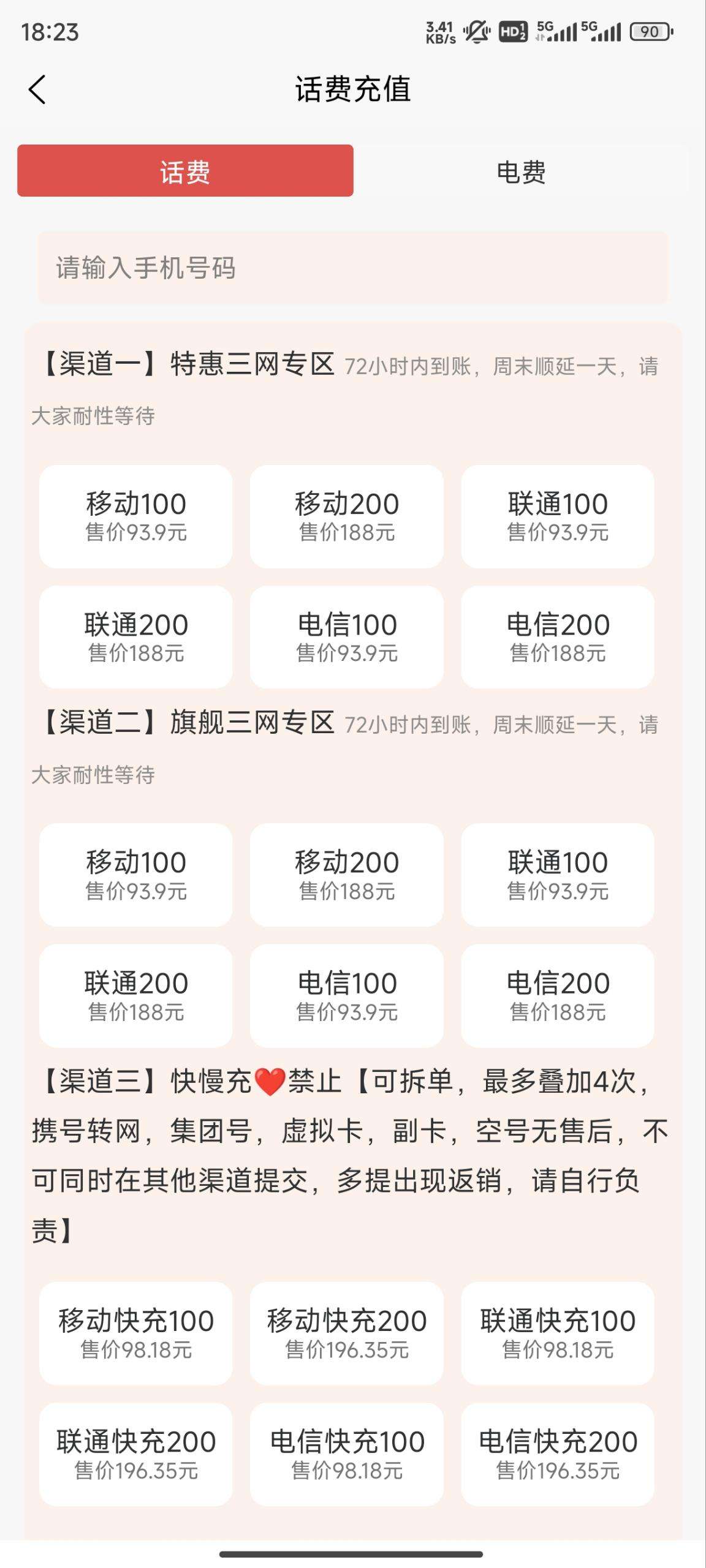Choose 移动100 under 渠道一 特惠三网专区
Screen dimensions: 706x1568
(x=135, y=516)
